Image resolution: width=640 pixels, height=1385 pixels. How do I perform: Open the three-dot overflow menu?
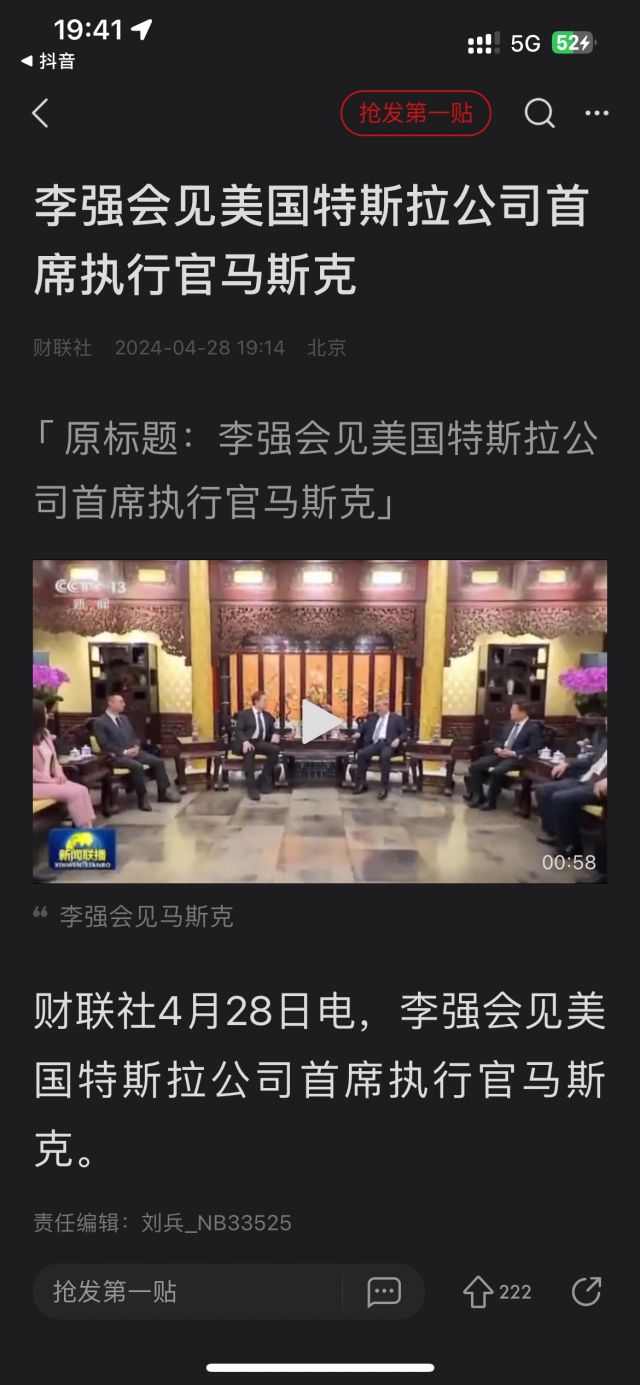point(597,113)
